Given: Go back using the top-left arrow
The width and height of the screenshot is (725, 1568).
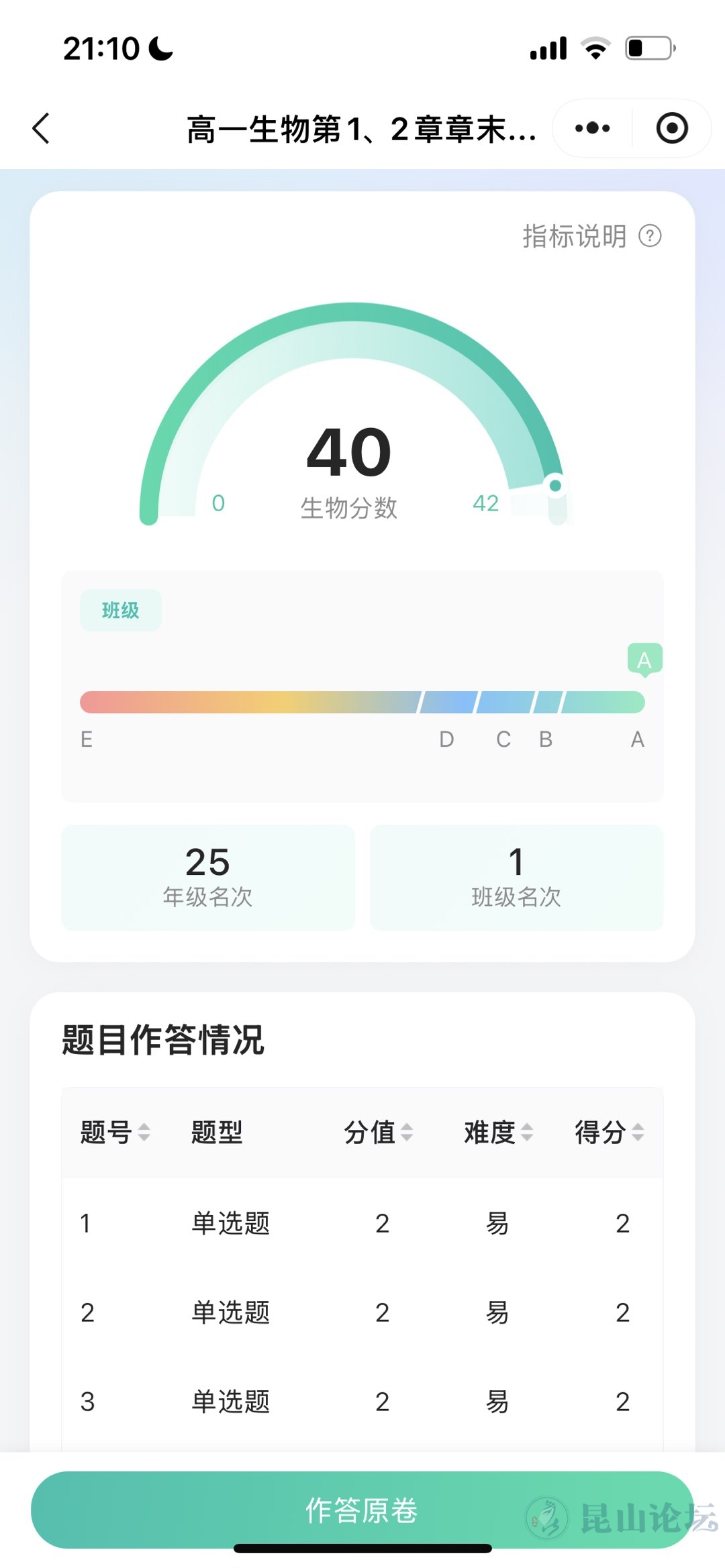Looking at the screenshot, I should pyautogui.click(x=42, y=128).
